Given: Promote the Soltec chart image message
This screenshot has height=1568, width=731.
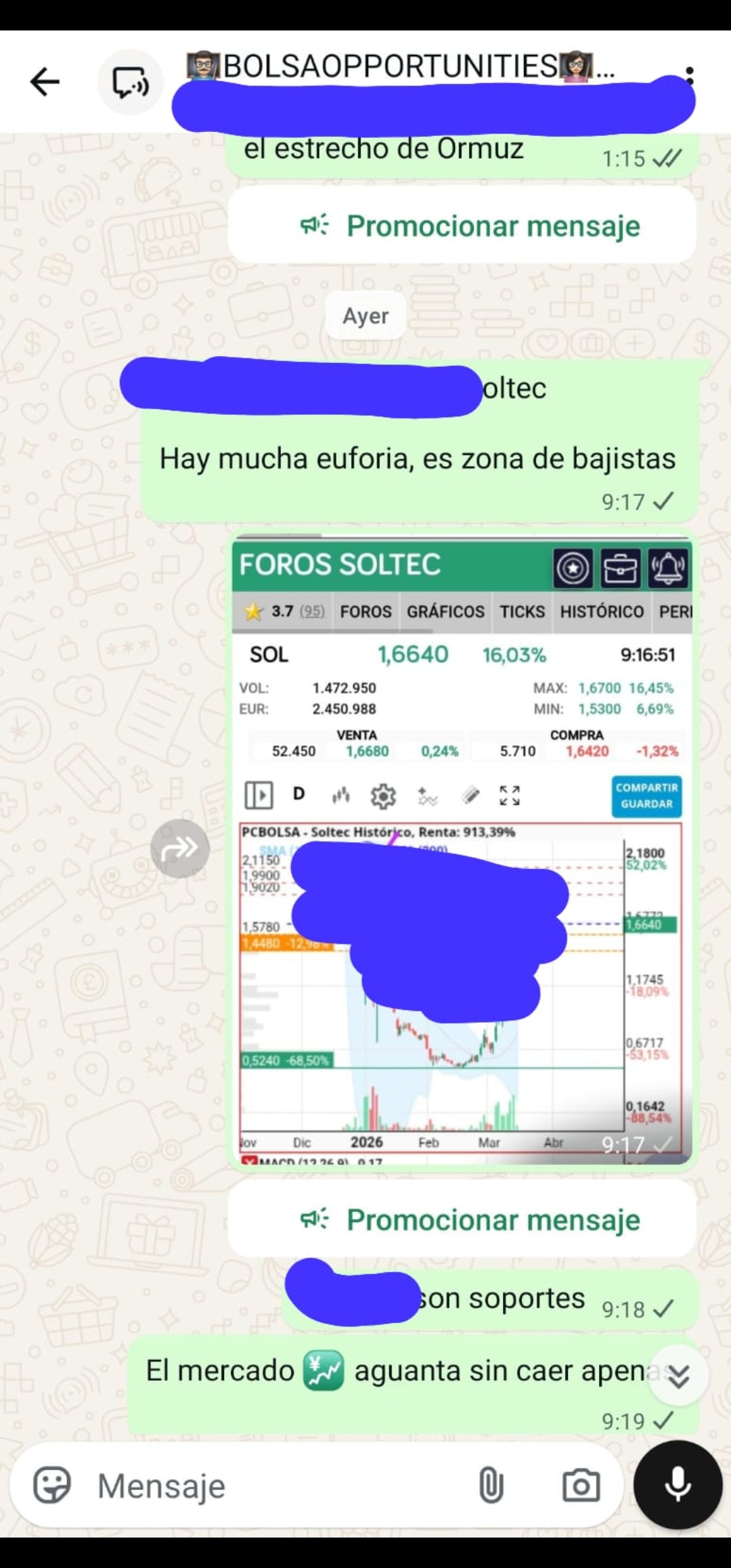Looking at the screenshot, I should (470, 1219).
